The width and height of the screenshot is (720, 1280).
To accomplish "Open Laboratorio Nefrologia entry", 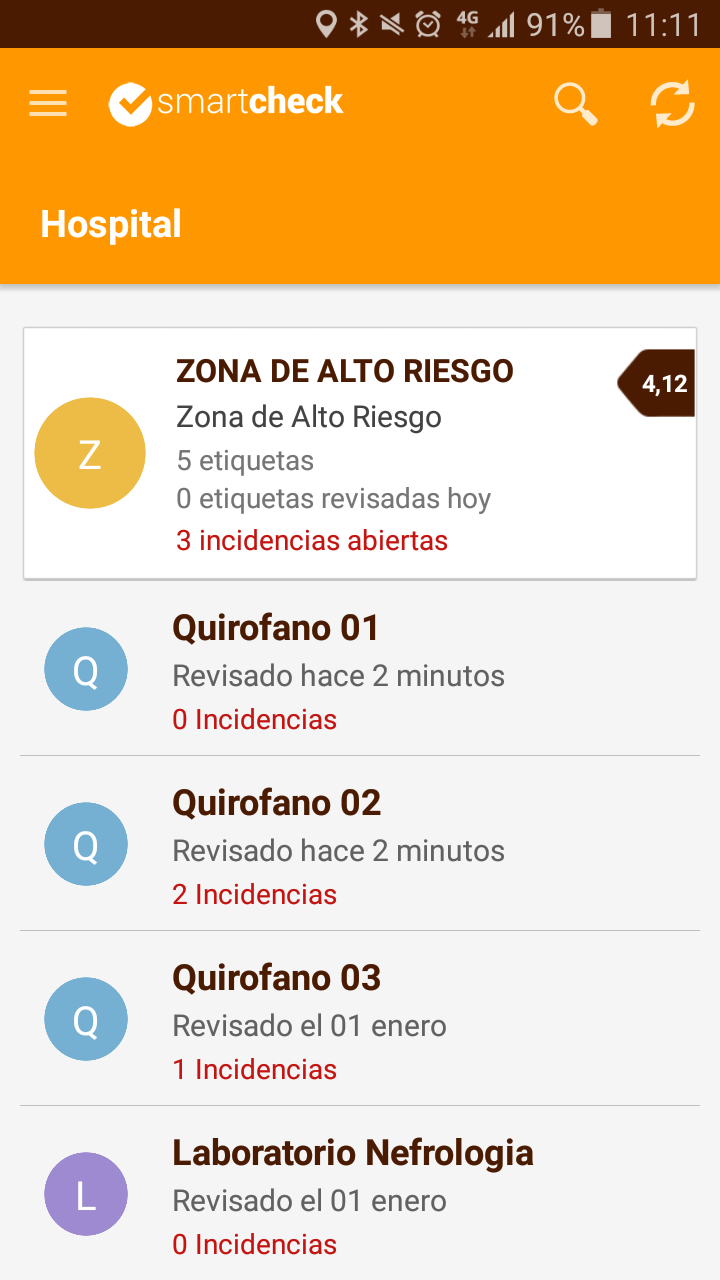I will (x=360, y=1194).
